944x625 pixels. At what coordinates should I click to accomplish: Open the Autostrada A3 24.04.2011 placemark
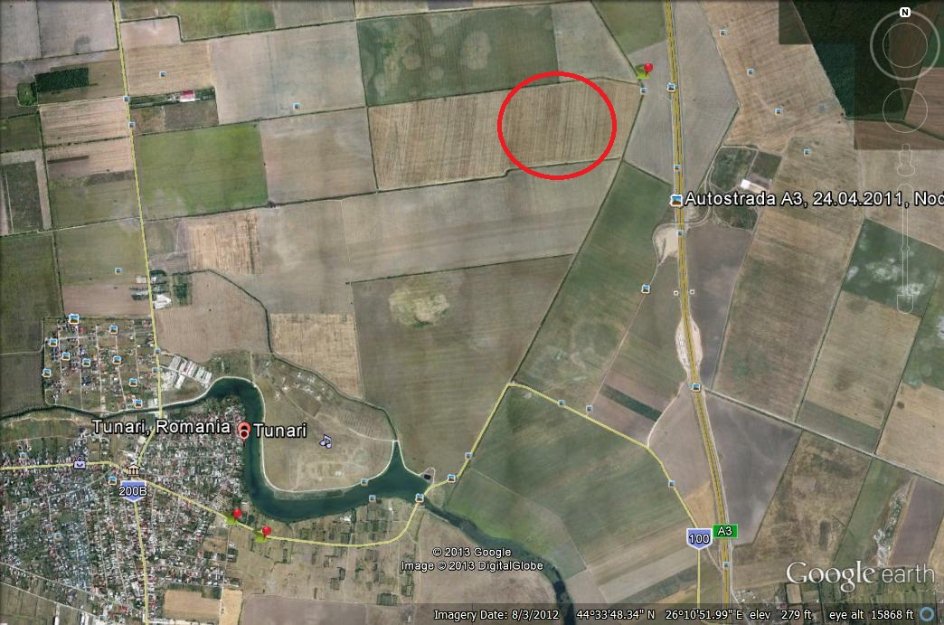pos(677,200)
